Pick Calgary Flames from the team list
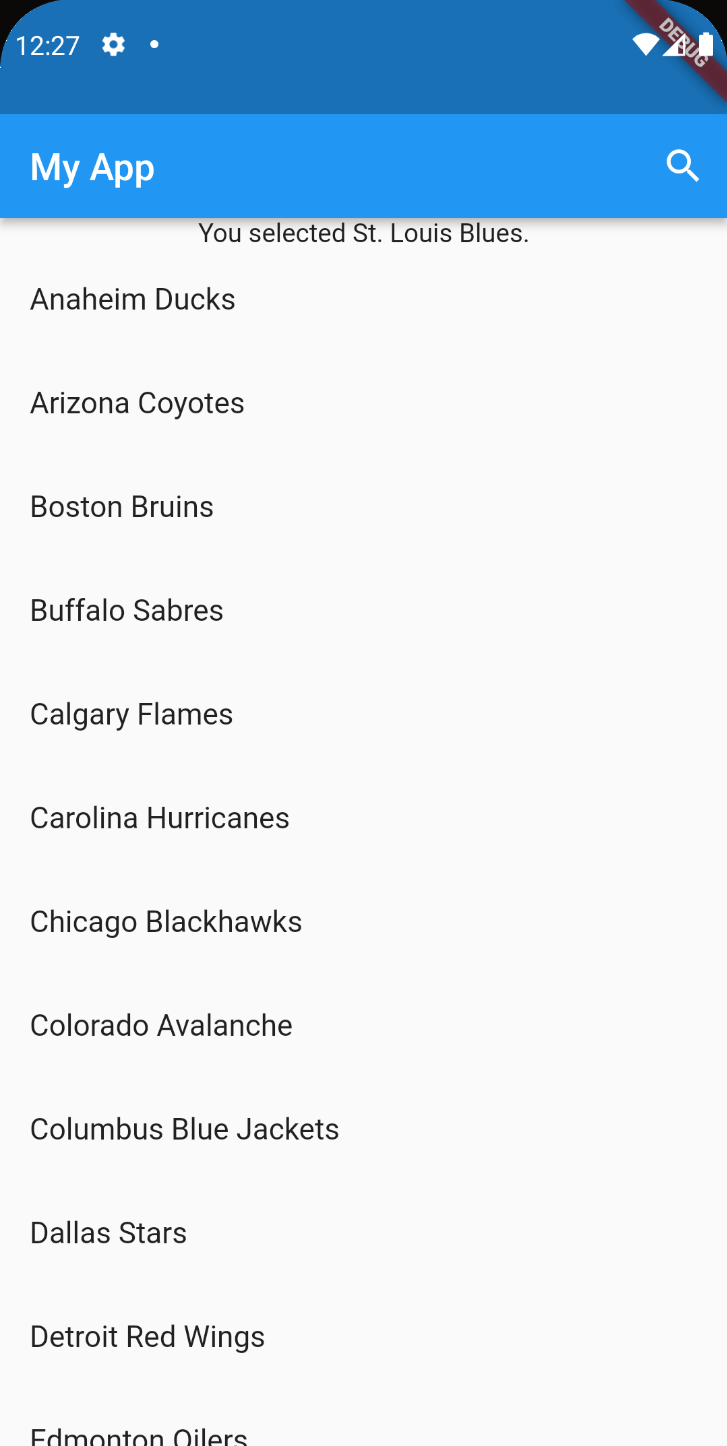The image size is (727, 1446). click(x=132, y=715)
